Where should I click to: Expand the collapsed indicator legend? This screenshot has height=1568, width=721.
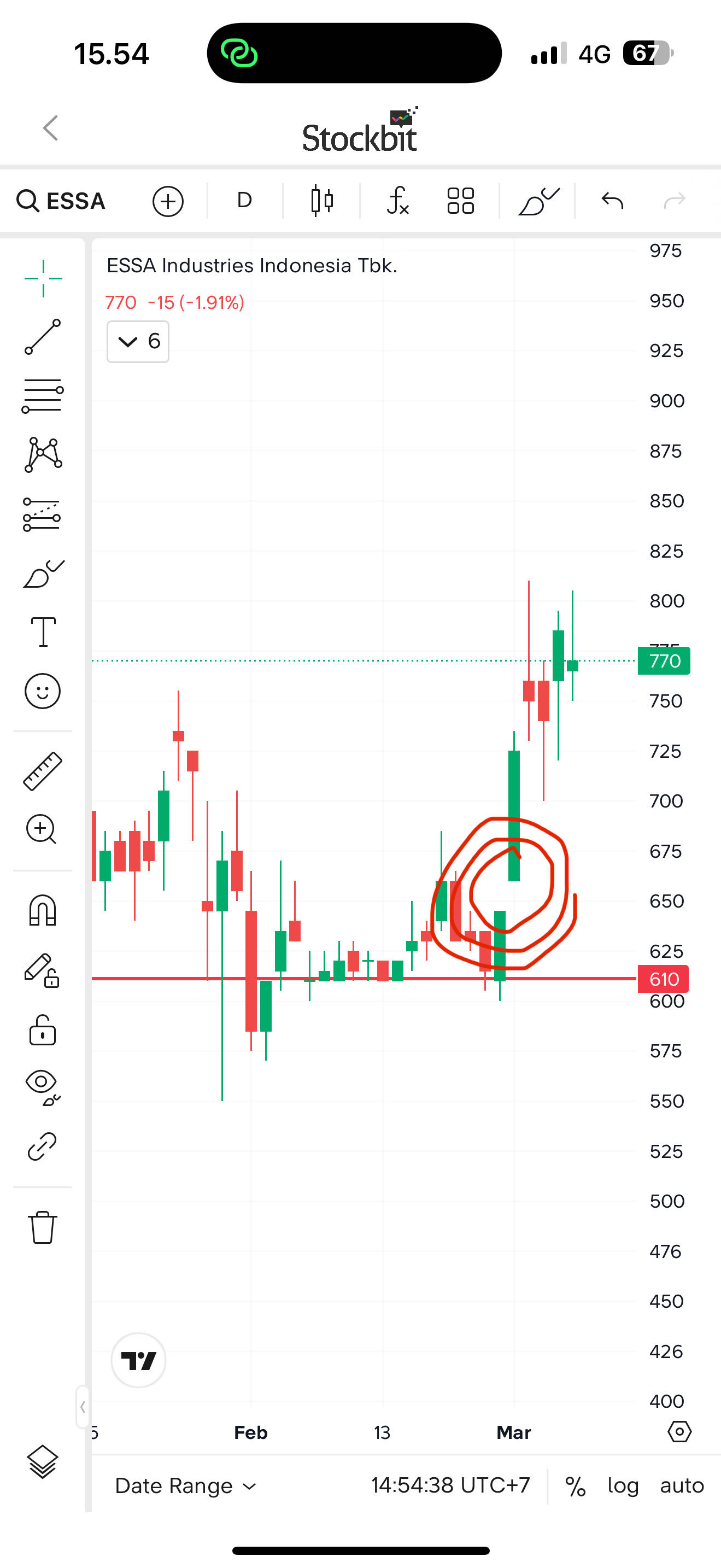[x=138, y=342]
